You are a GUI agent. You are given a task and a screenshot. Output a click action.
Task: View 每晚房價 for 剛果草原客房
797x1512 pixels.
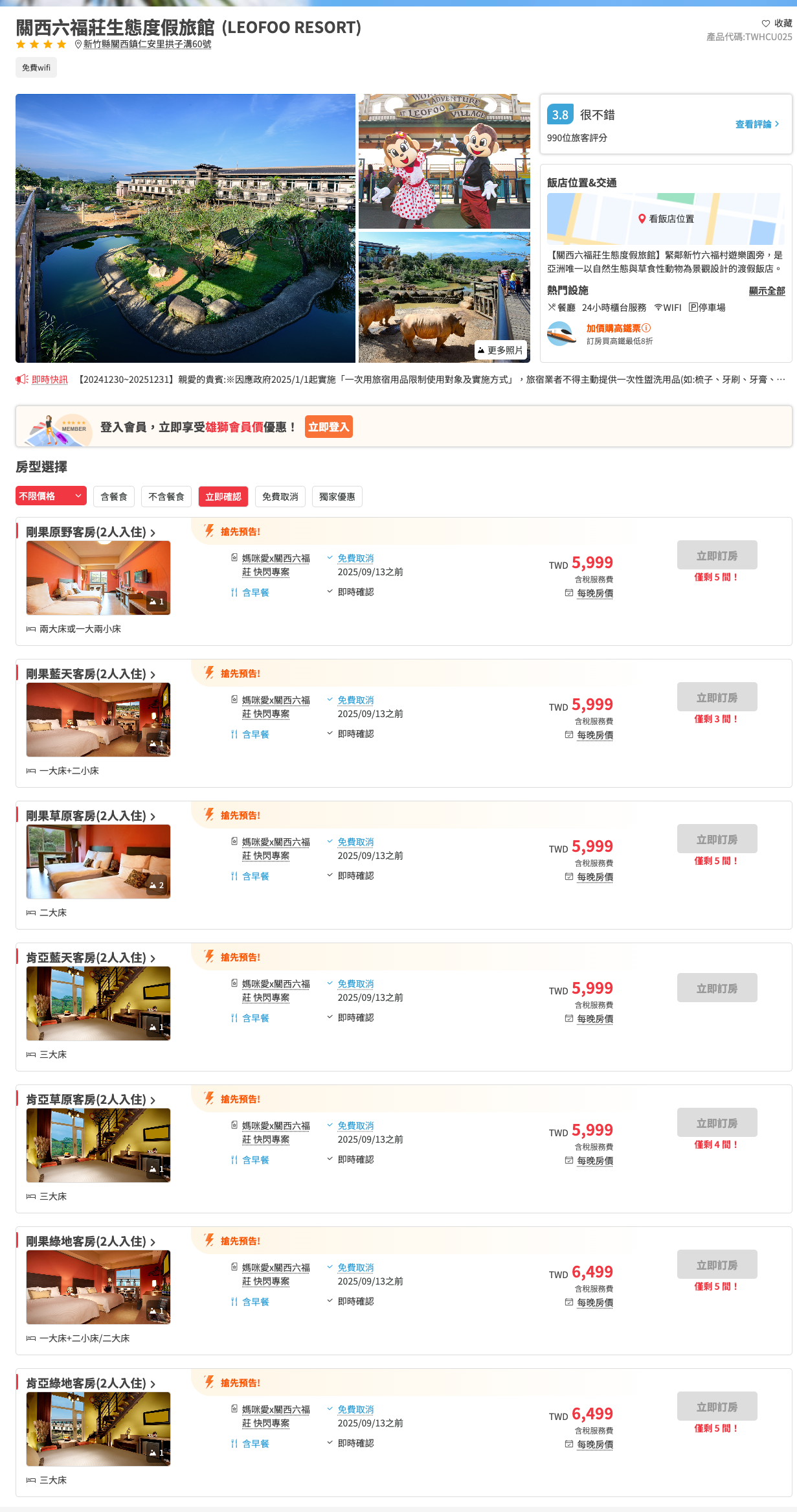click(595, 877)
